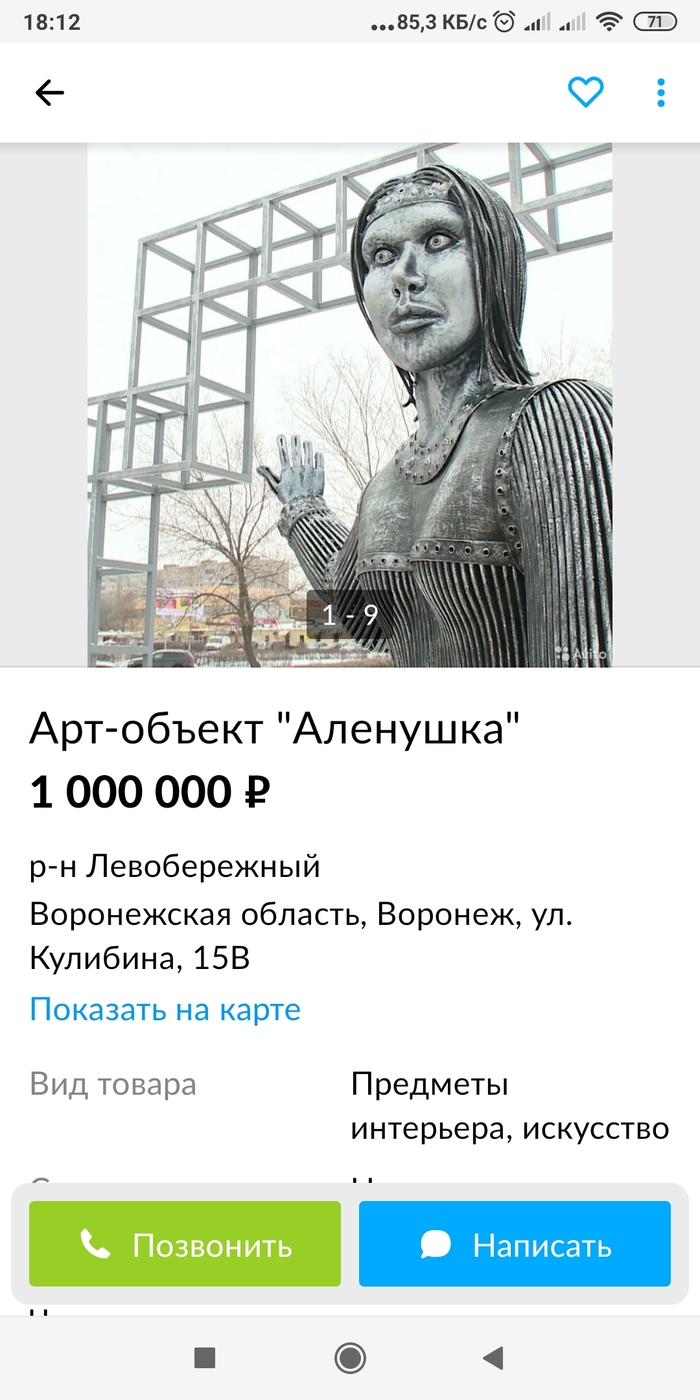Open the Аленушка listing photo gallery
700x1400 pixels.
coord(350,405)
